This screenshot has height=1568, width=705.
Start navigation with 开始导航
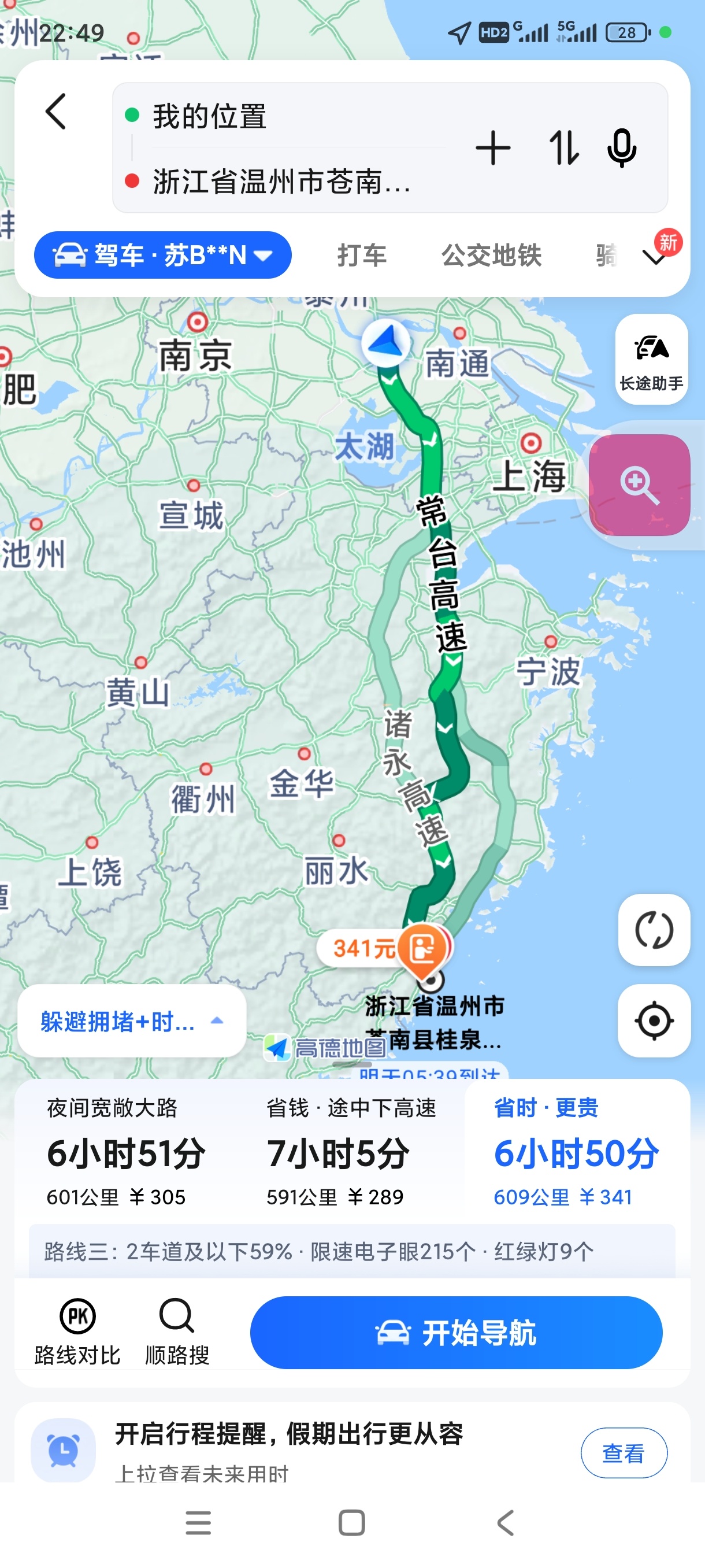click(x=455, y=1333)
